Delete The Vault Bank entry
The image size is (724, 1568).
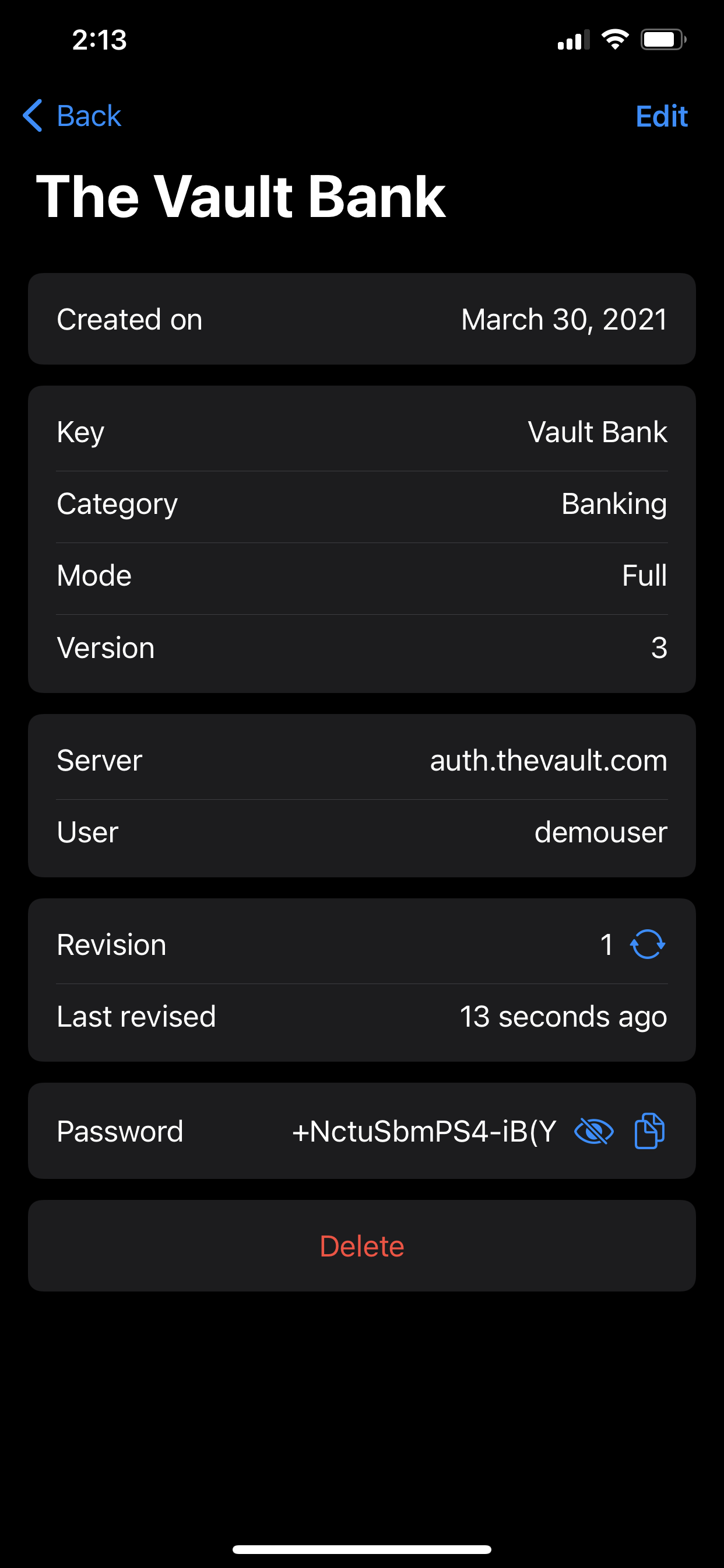[361, 1246]
